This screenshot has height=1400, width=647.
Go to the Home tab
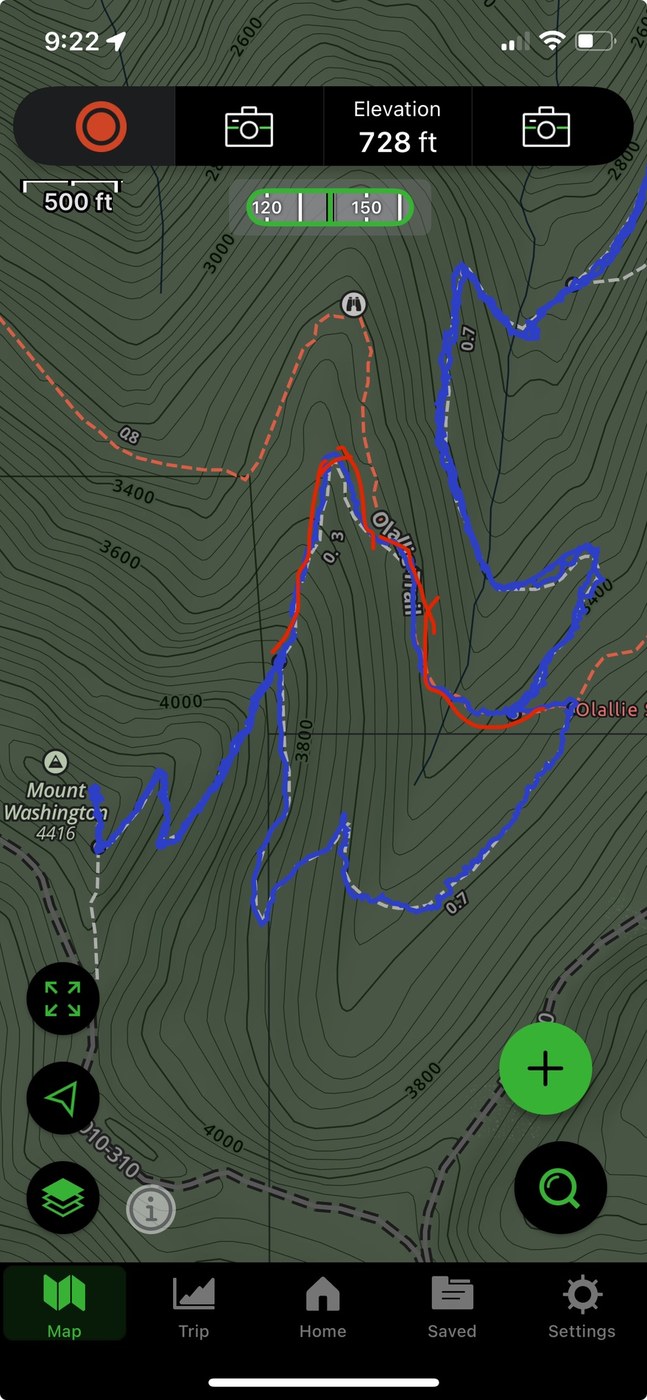[x=323, y=1307]
